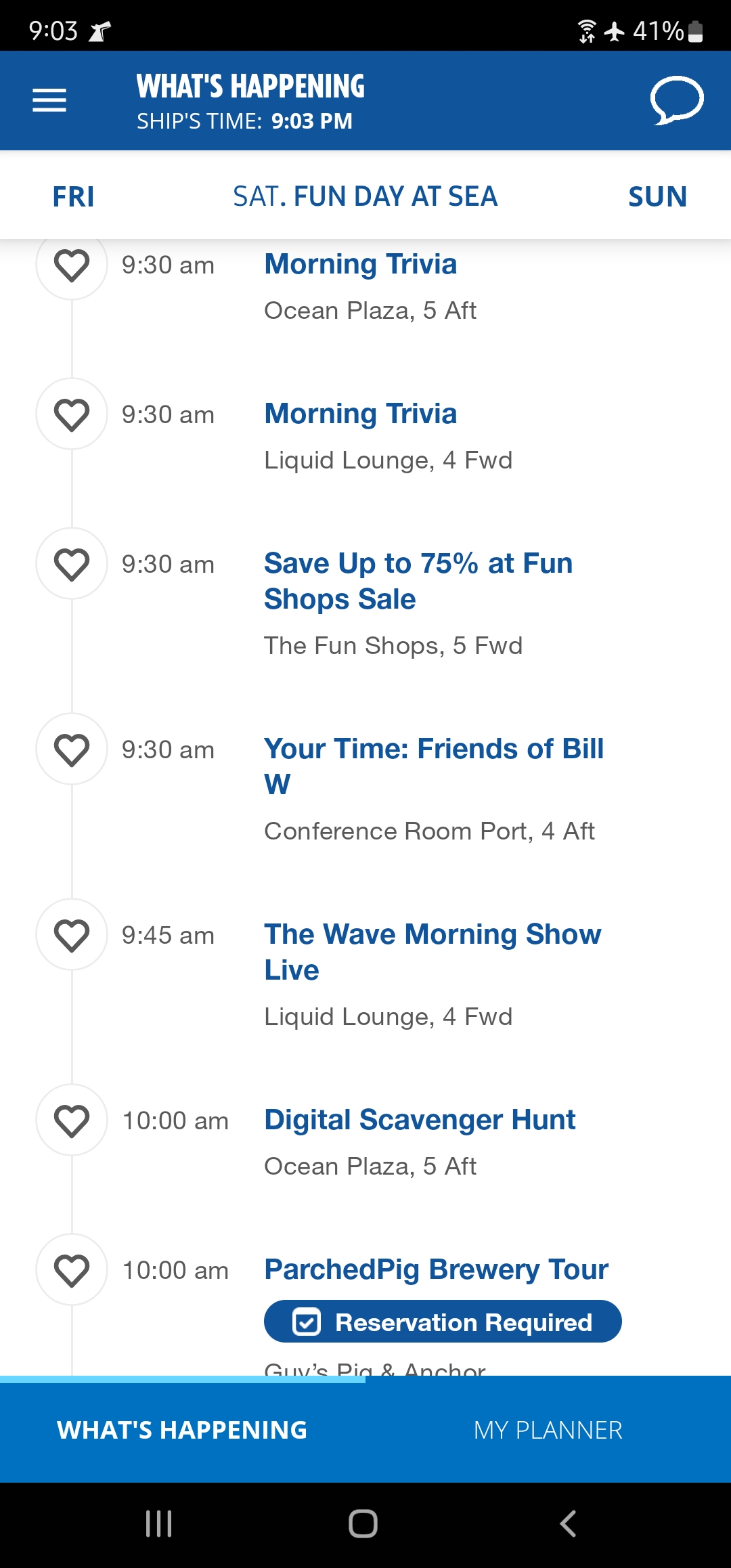Screen dimensions: 731x1568
Task: Favorite the Friends of Bill W event
Action: (x=72, y=749)
